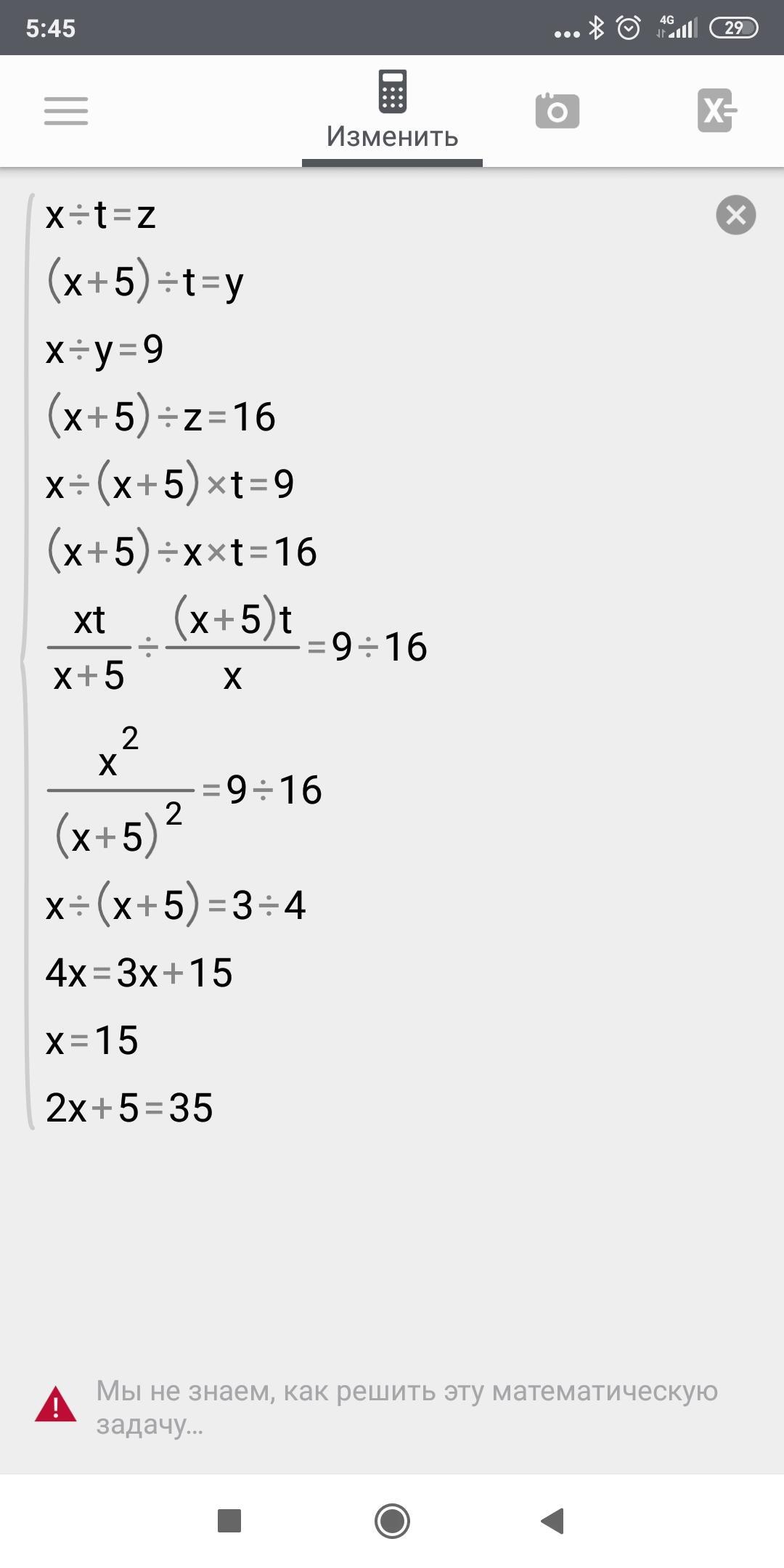The width and height of the screenshot is (784, 1568).
Task: Open the hamburger drawer menu
Action: (66, 111)
